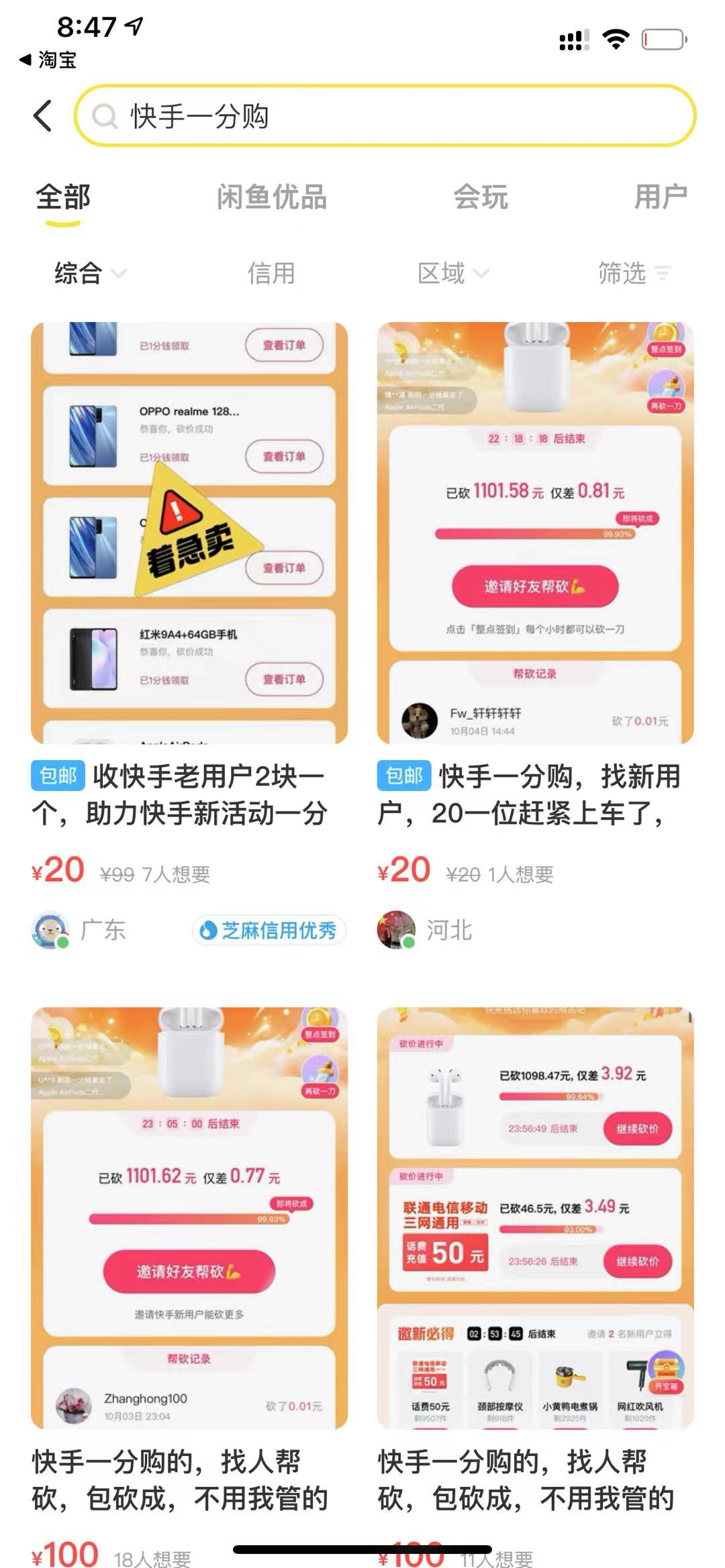
Task: Expand the 区域 region dropdown
Action: [452, 273]
